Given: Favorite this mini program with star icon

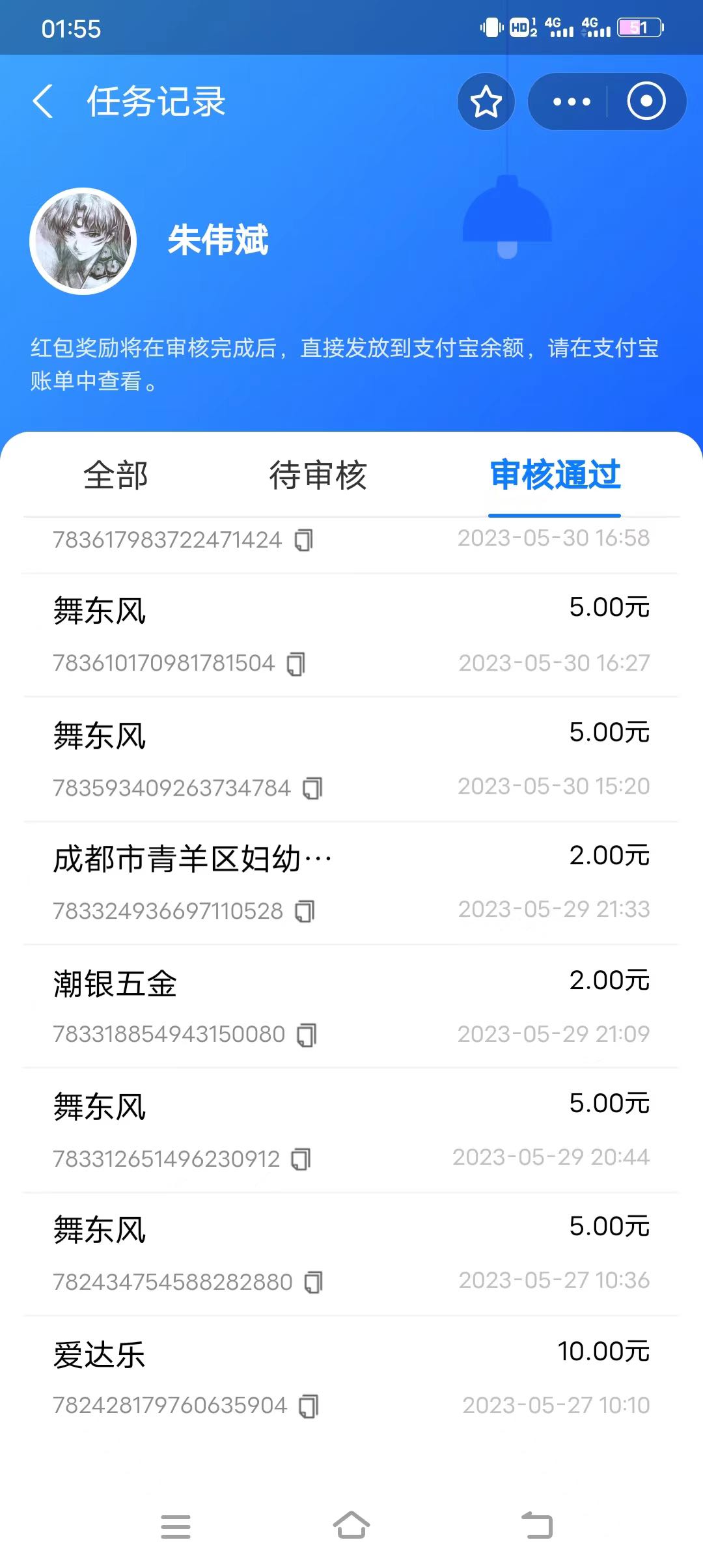Looking at the screenshot, I should [486, 102].
